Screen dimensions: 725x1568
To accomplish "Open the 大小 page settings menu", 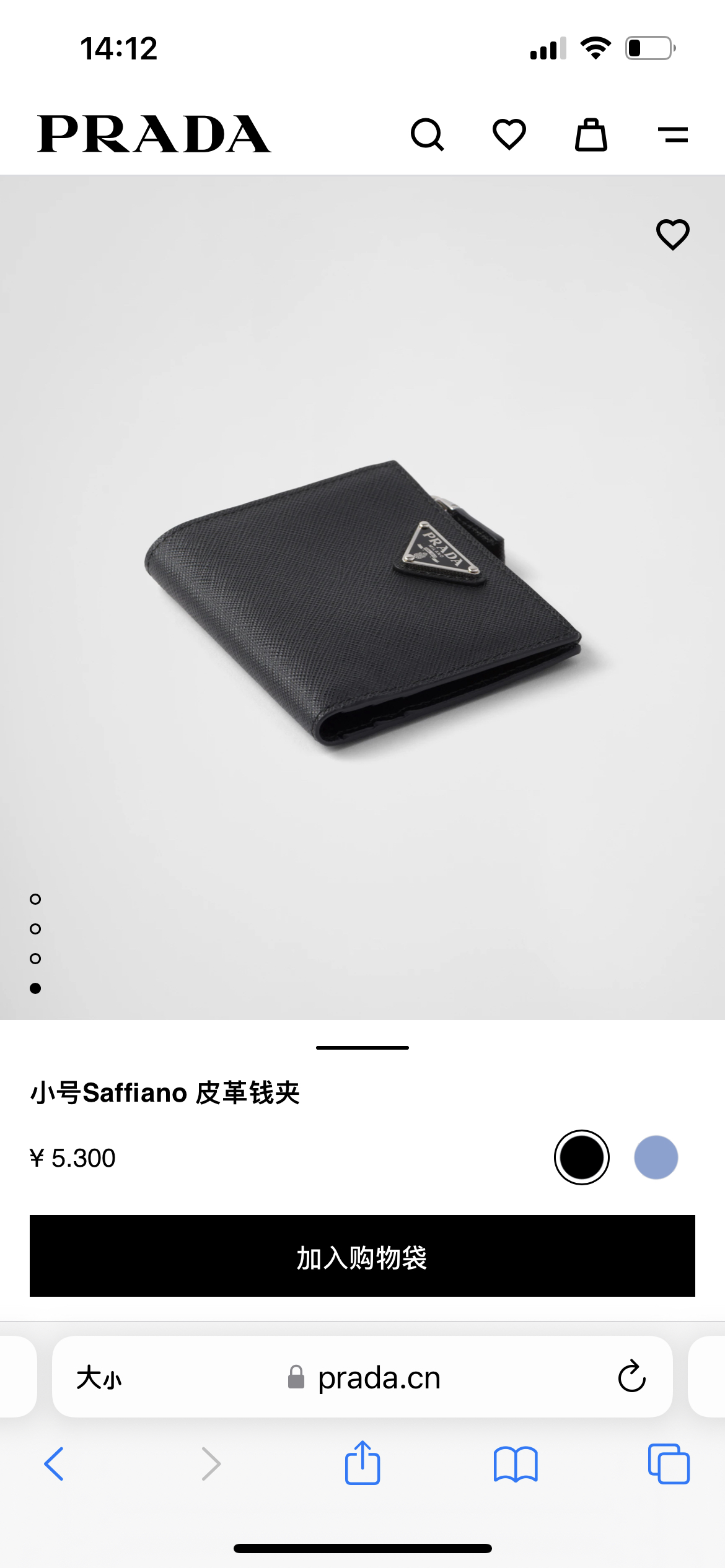I will tap(99, 1378).
